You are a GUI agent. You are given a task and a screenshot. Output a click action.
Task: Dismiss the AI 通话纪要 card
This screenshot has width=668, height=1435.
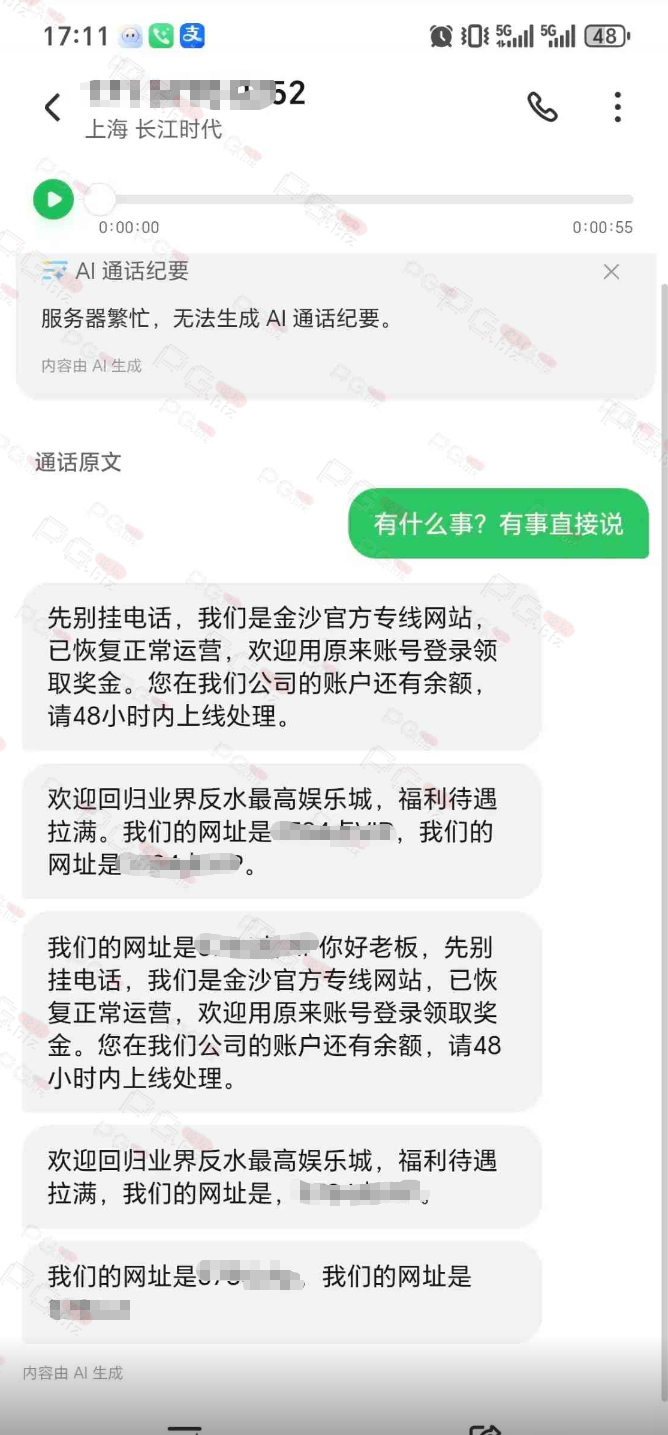click(612, 272)
